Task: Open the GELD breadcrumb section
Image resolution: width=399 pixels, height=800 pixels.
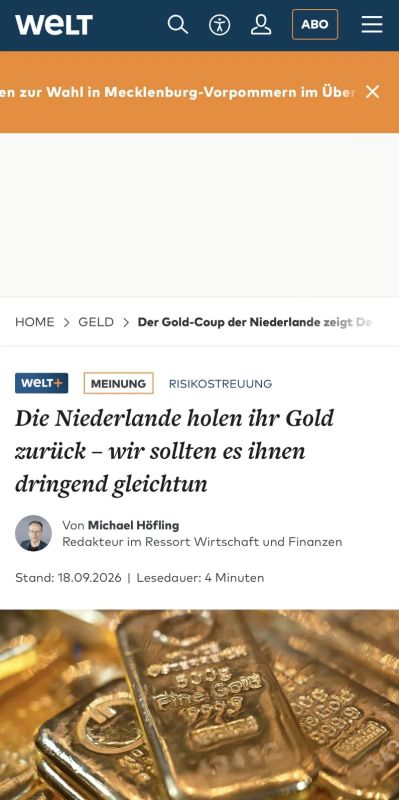Action: coord(96,322)
